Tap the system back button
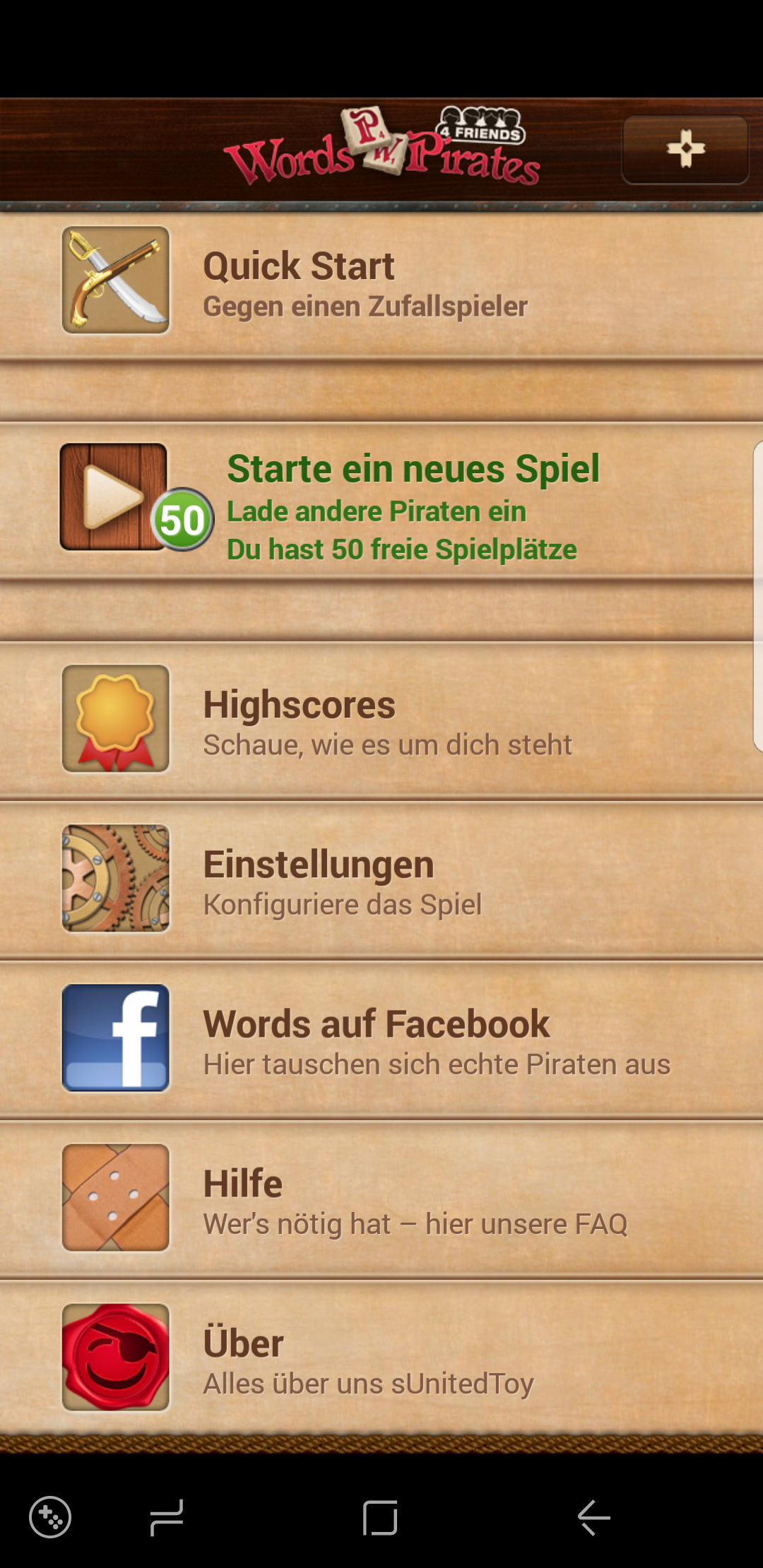 pyautogui.click(x=594, y=1517)
